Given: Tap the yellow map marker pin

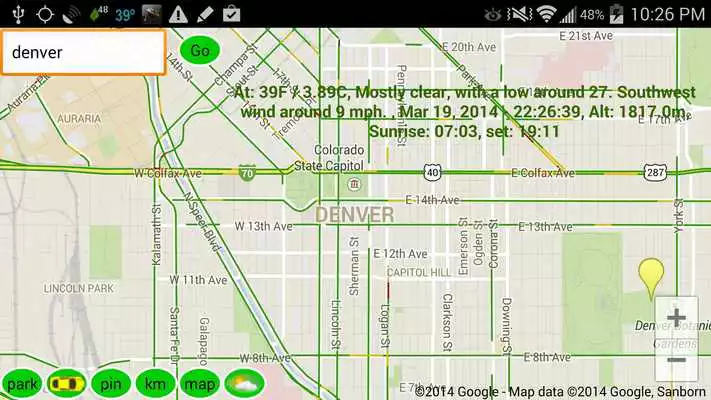Looking at the screenshot, I should pyautogui.click(x=652, y=276).
